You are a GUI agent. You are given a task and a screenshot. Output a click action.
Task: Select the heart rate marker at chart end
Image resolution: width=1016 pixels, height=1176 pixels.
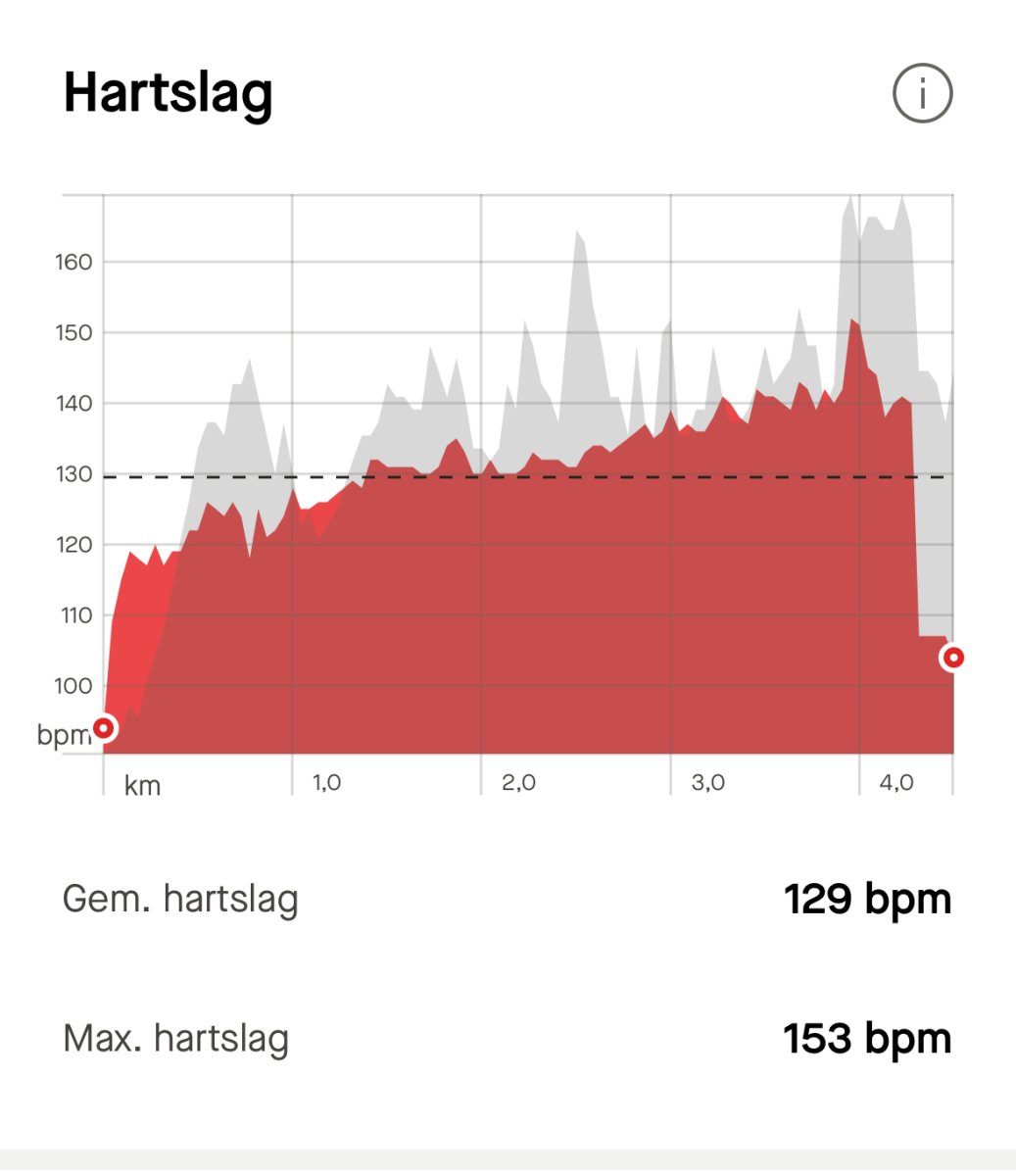pos(952,657)
